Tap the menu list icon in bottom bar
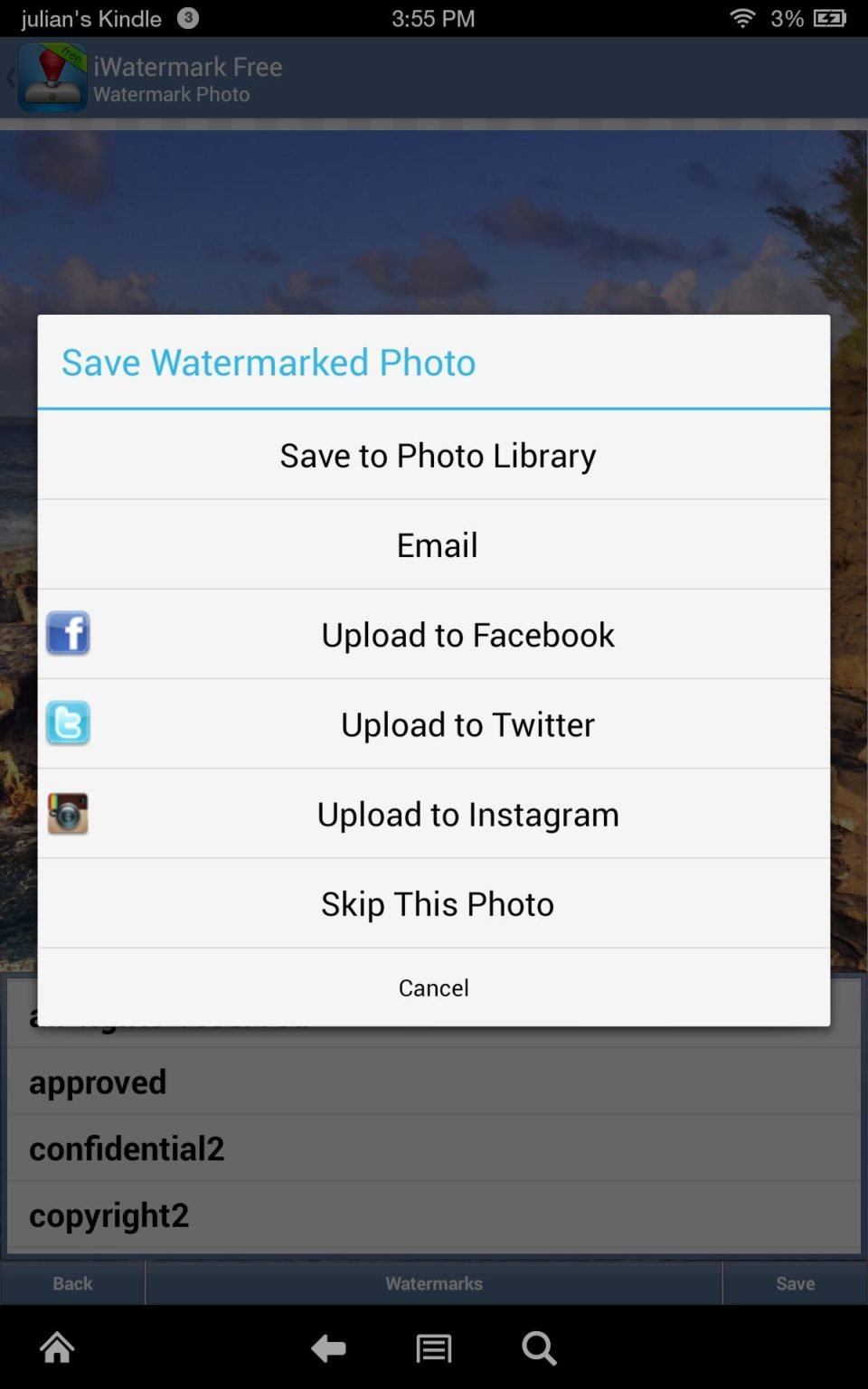Screen dimensions: 868x1389 [433, 1348]
